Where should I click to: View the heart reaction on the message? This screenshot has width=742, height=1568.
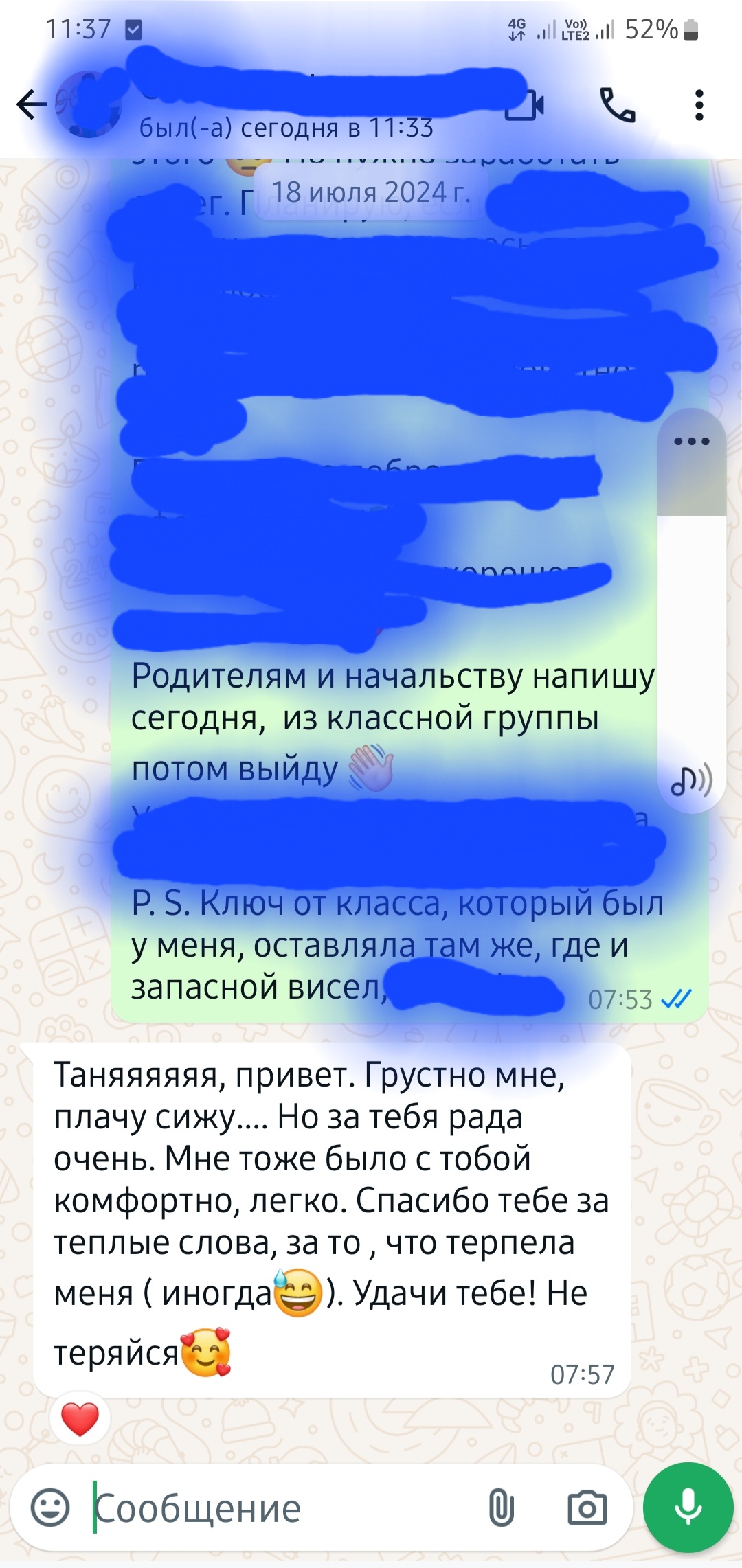(x=80, y=1420)
